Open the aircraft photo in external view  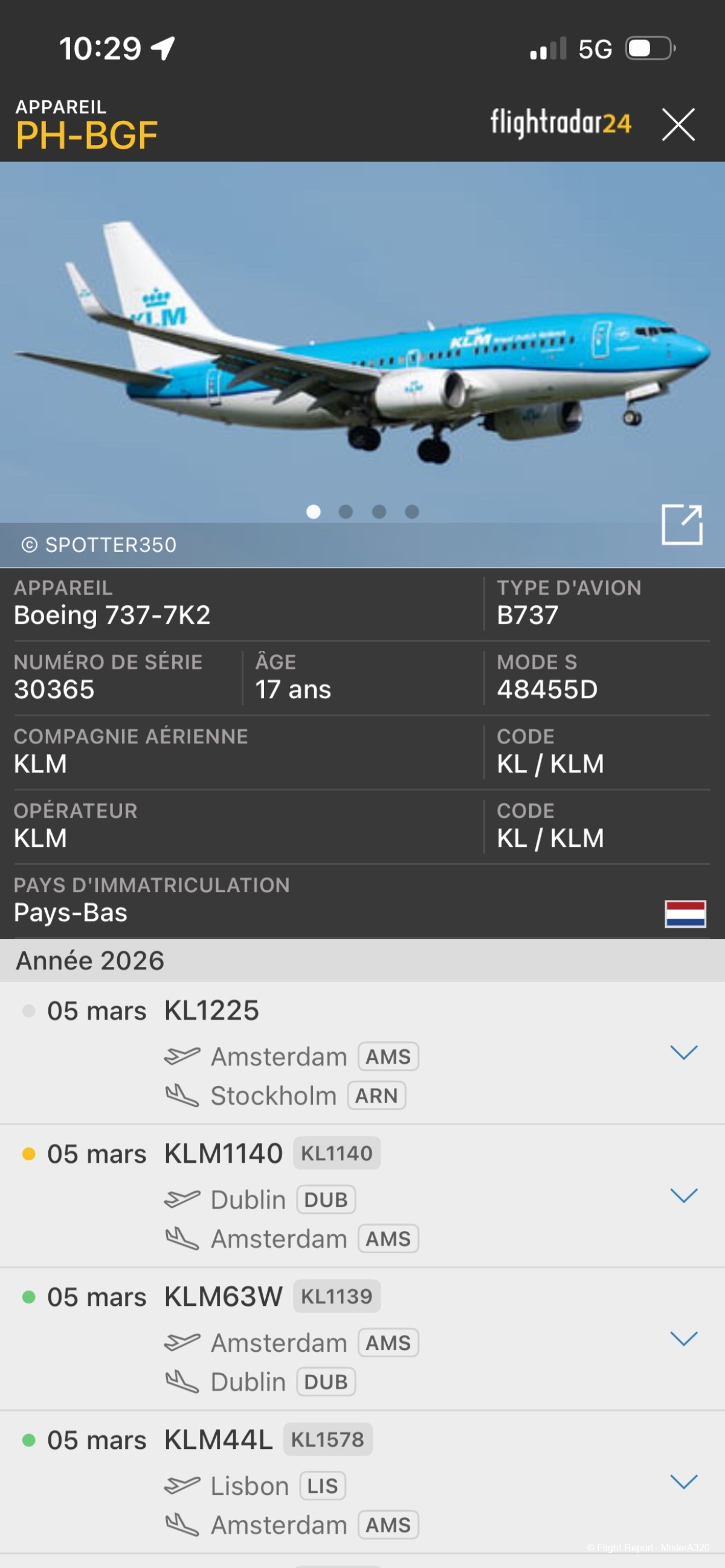pyautogui.click(x=681, y=524)
